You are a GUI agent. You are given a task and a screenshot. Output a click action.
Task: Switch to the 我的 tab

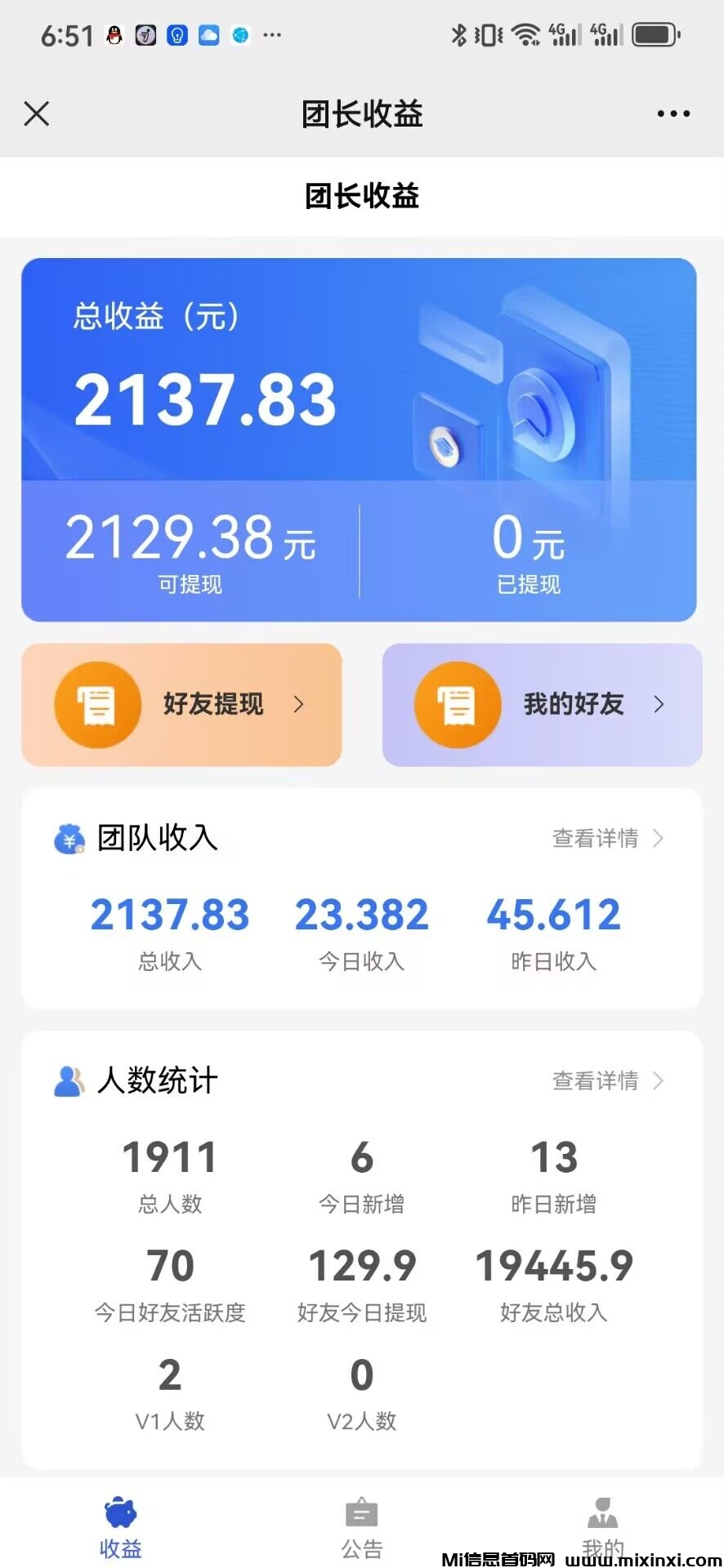[602, 1526]
